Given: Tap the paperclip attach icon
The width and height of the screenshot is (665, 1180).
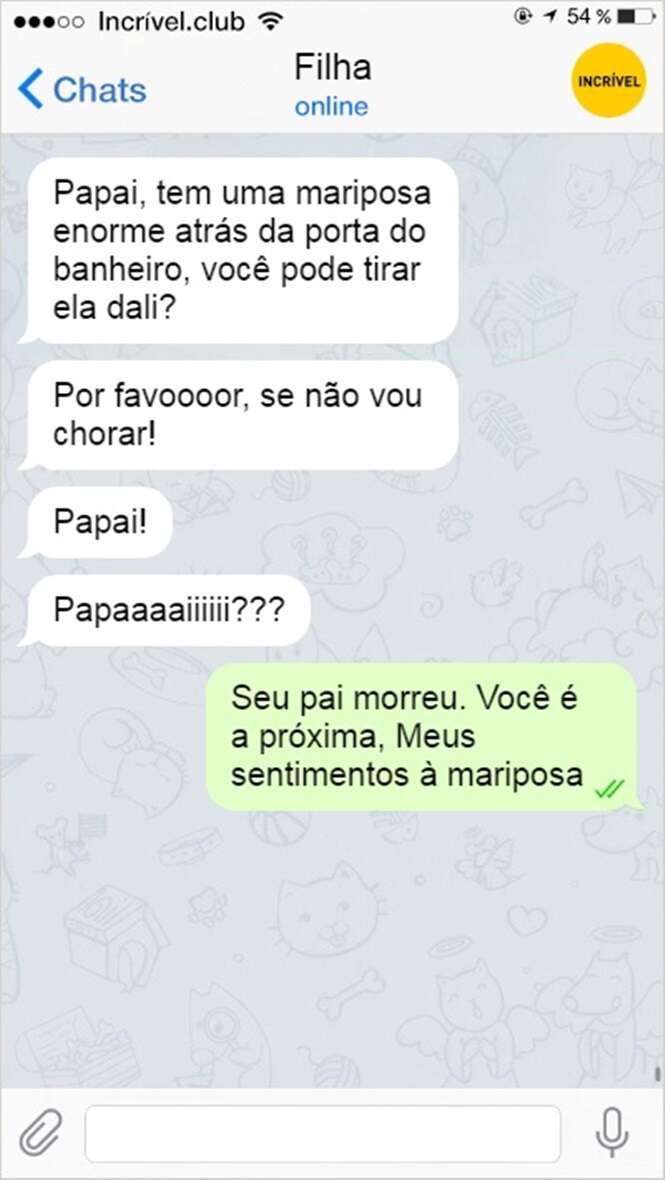Looking at the screenshot, I should pos(42,1132).
